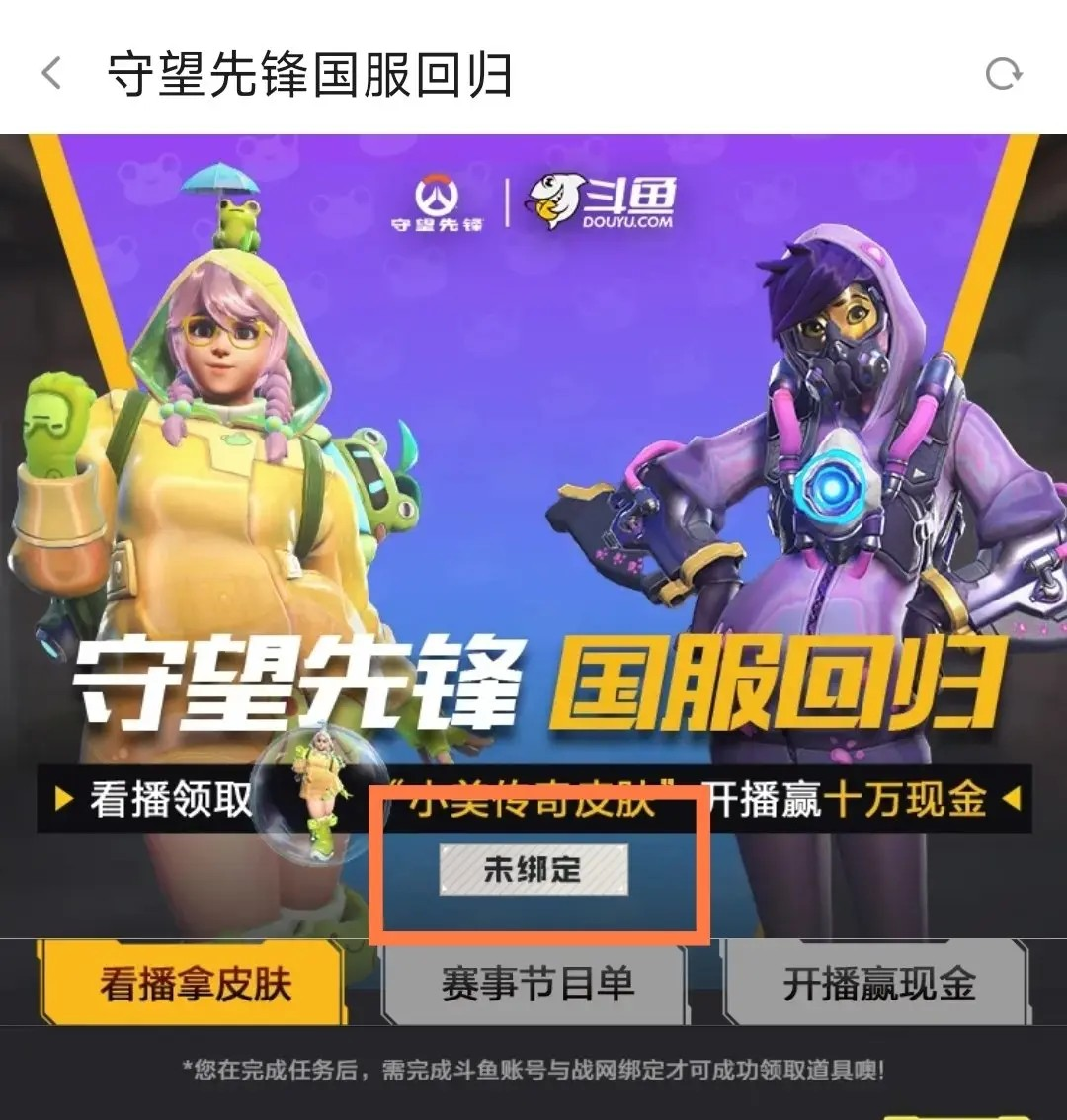Image resolution: width=1067 pixels, height=1120 pixels.
Task: Refresh the page with the reload icon
Action: 1004,74
